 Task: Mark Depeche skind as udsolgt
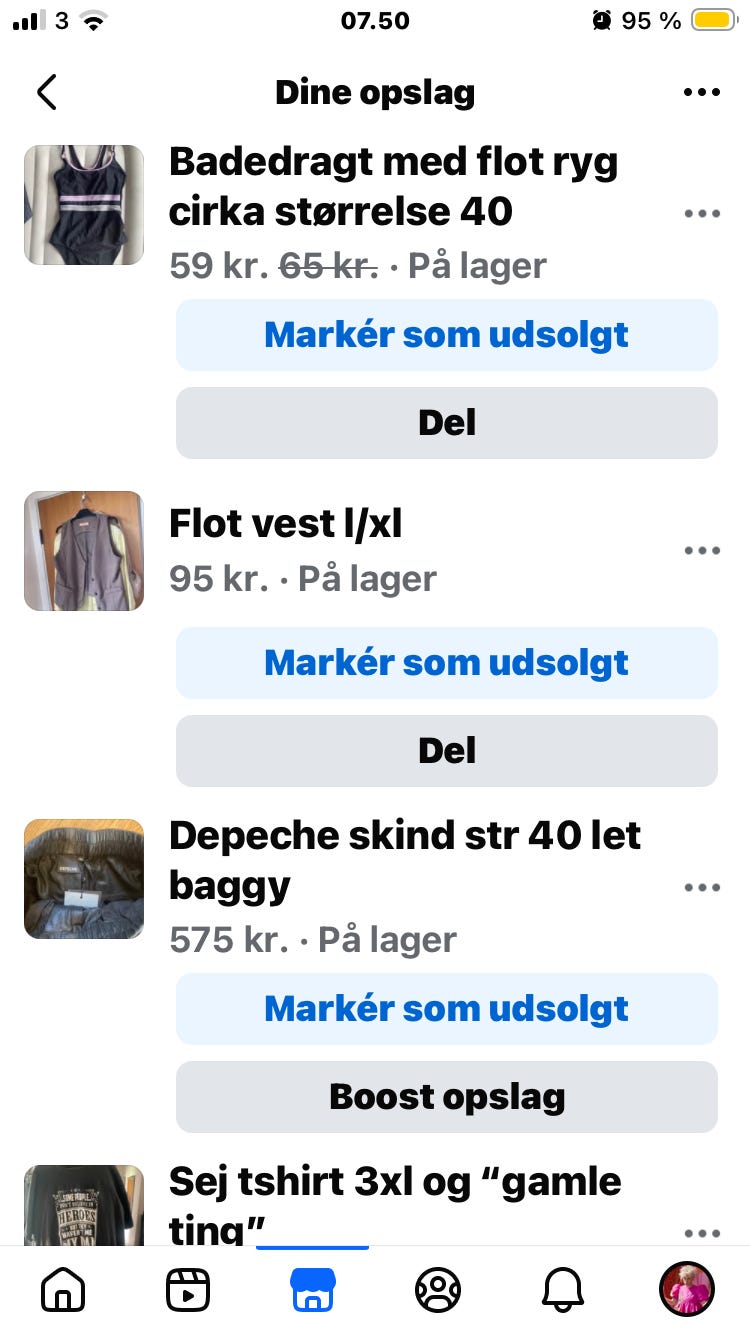coord(447,1009)
